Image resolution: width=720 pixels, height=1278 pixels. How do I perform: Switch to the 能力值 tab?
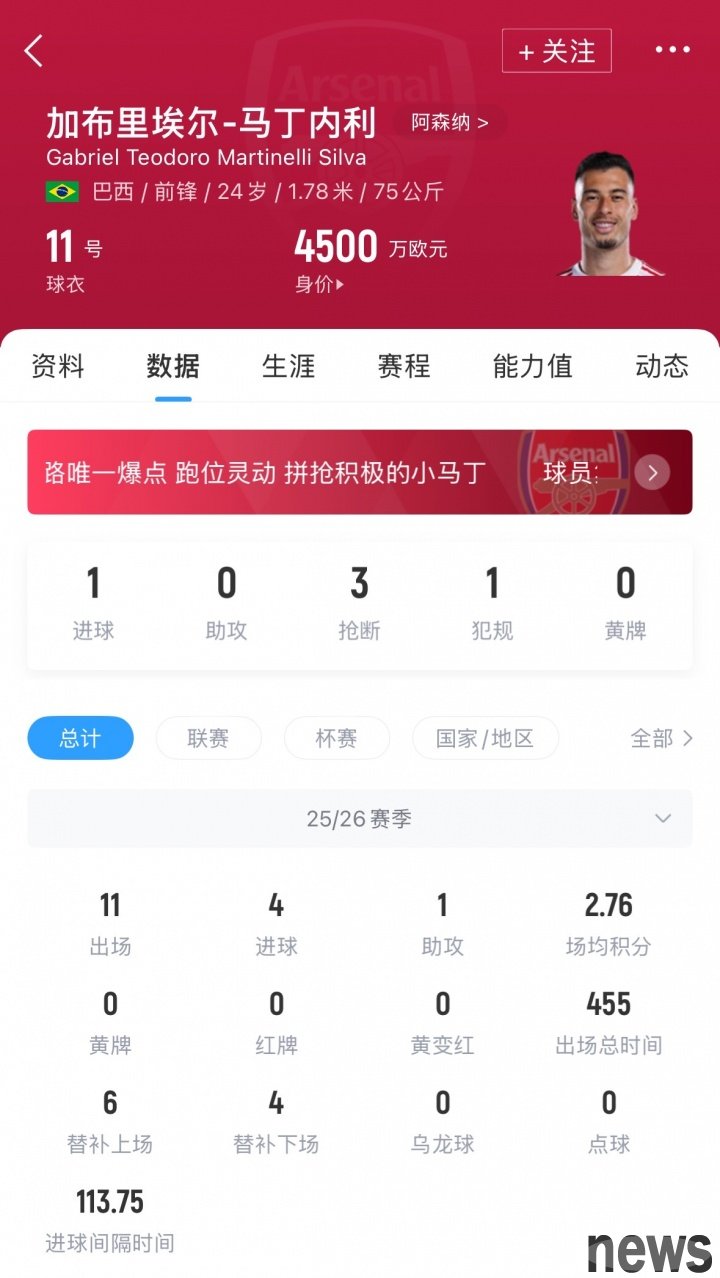[532, 366]
